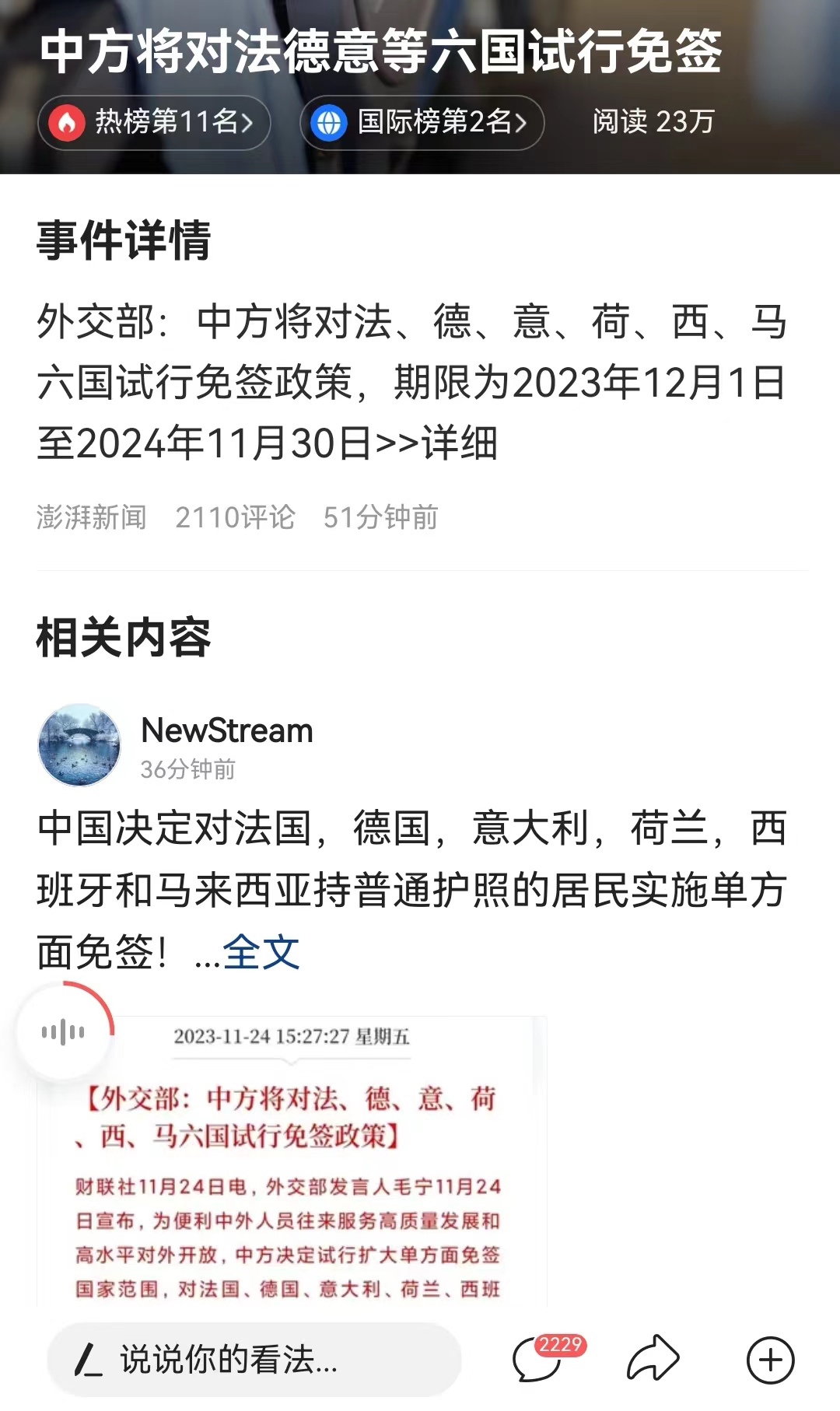Tap the 阅读 23万 read counter

[653, 121]
